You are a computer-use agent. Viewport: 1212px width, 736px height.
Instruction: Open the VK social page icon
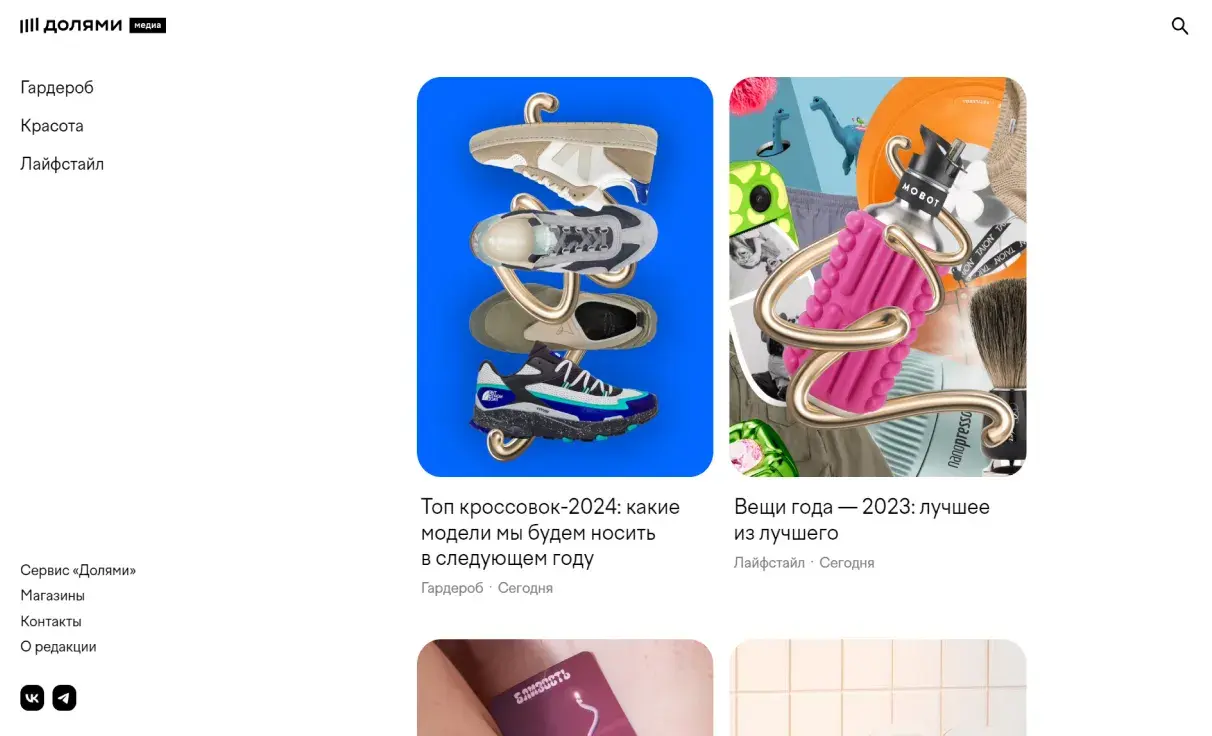coord(32,698)
